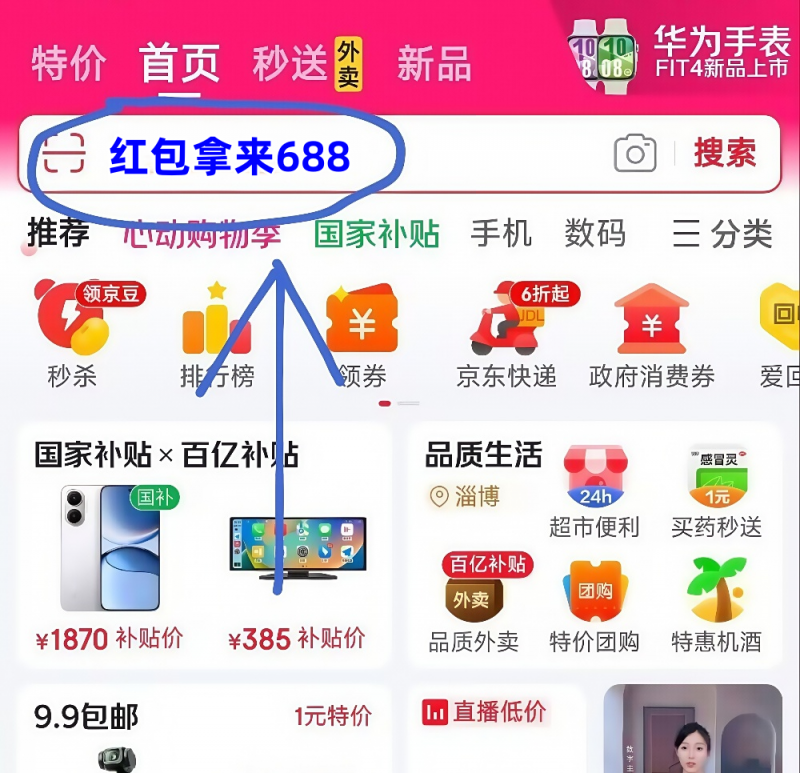Tap the 搜索 button
This screenshot has height=773, width=800.
coord(725,154)
